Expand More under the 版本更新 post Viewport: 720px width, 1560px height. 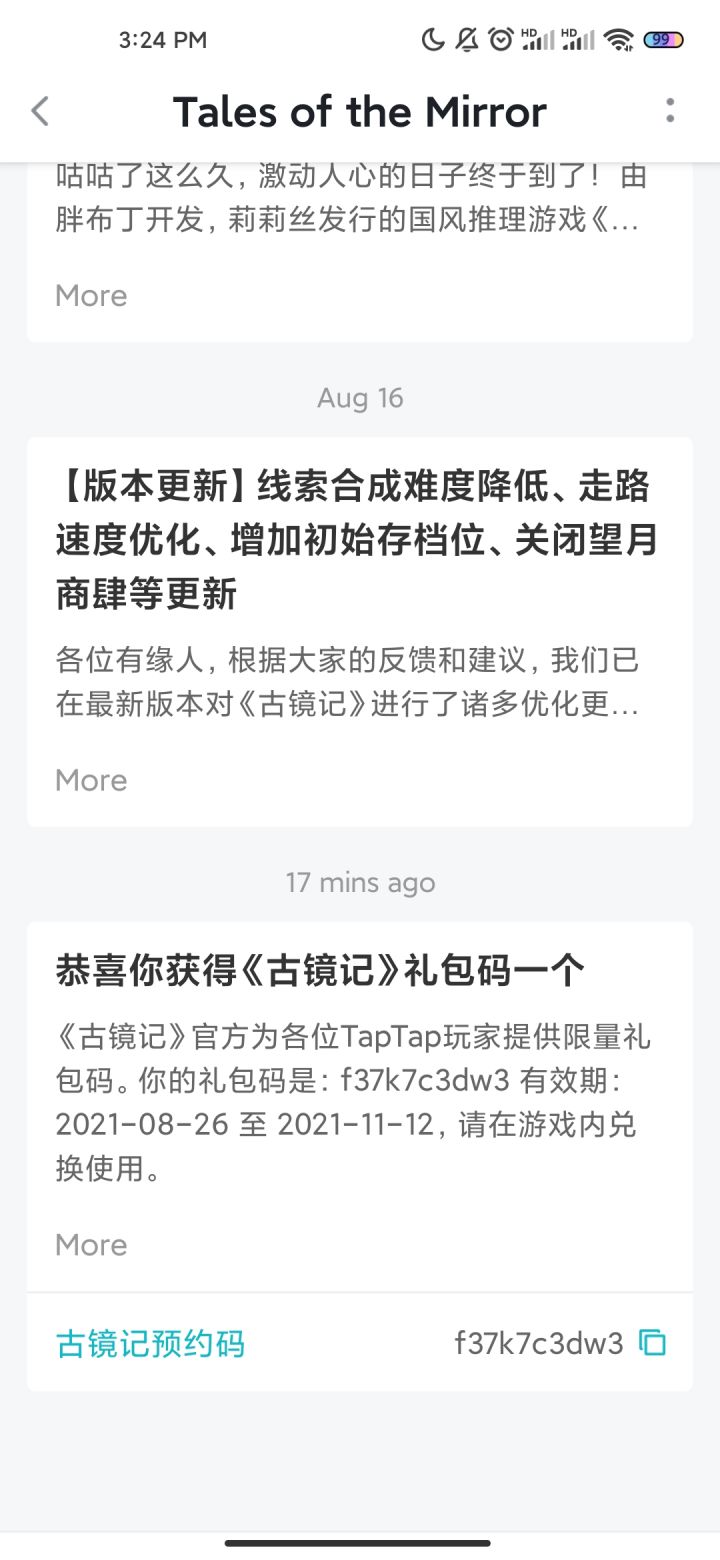coord(91,780)
